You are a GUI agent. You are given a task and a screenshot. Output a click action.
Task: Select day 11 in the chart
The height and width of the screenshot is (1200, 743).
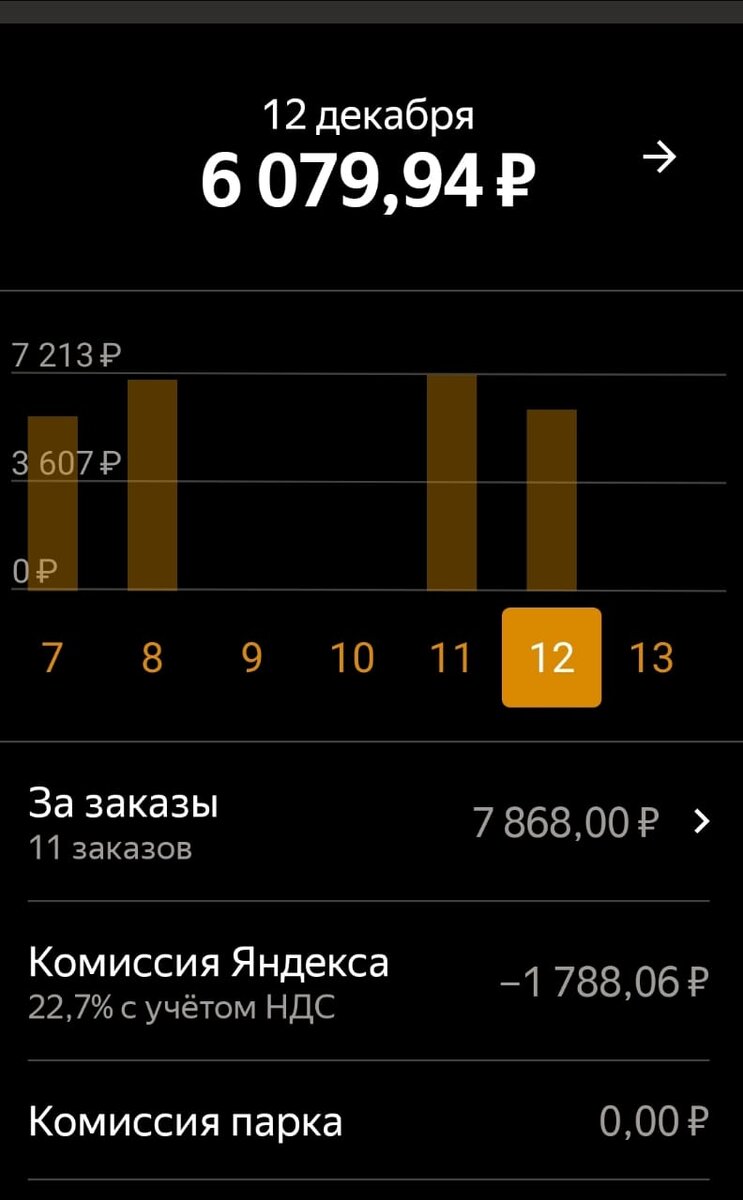(451, 658)
